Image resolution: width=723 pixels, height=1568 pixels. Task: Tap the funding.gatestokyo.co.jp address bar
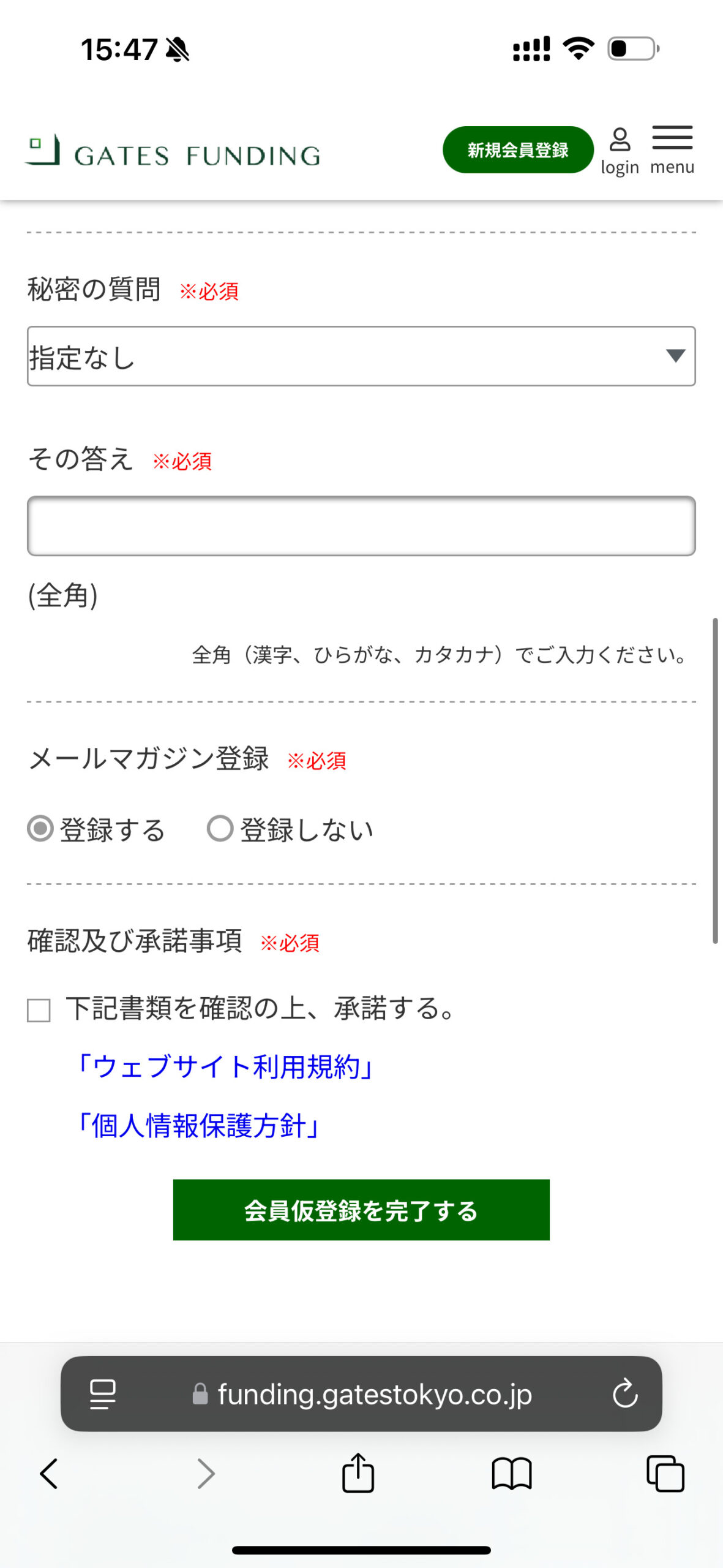coord(361,1394)
